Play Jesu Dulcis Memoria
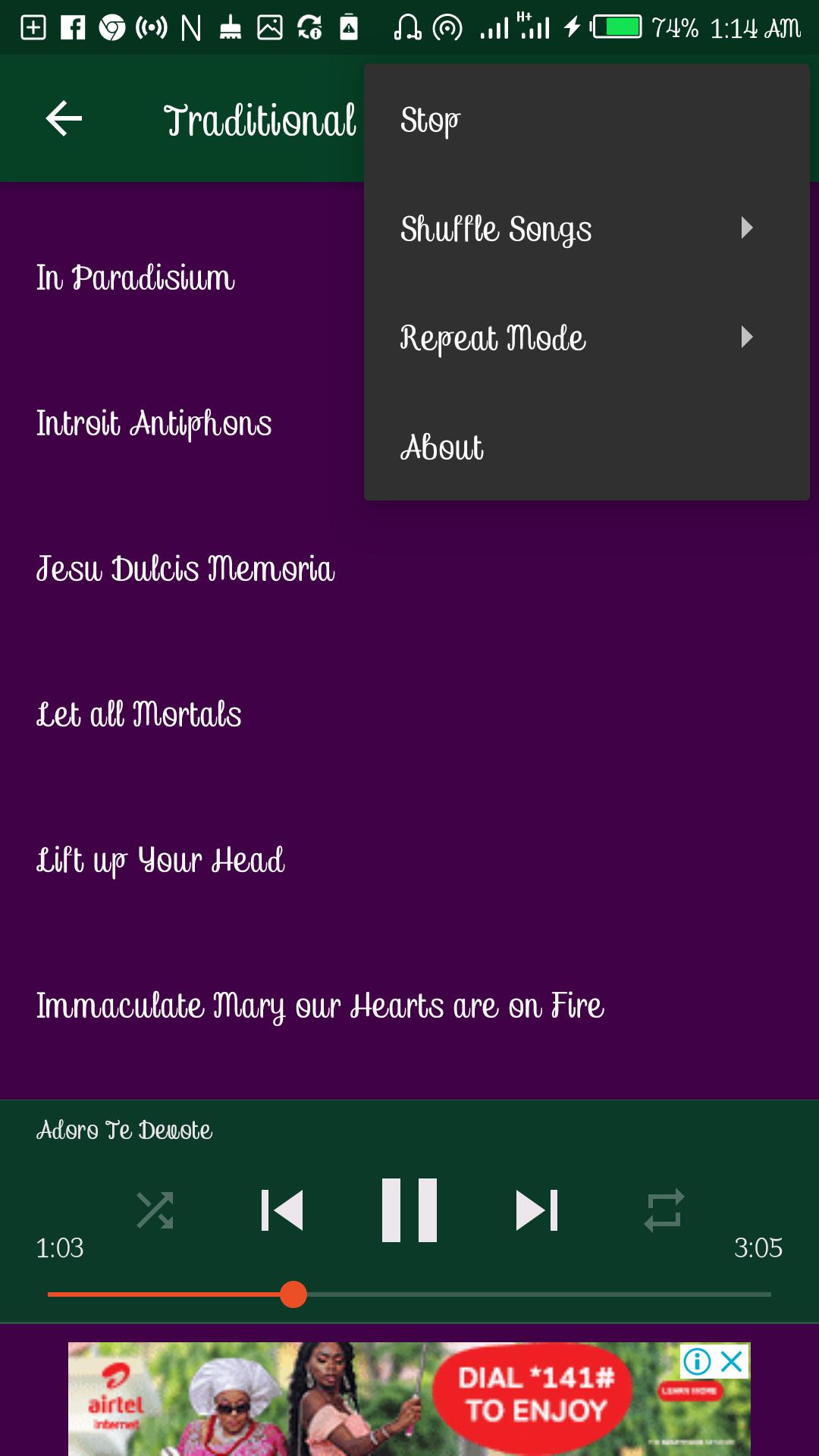Image resolution: width=819 pixels, height=1456 pixels. (x=186, y=570)
